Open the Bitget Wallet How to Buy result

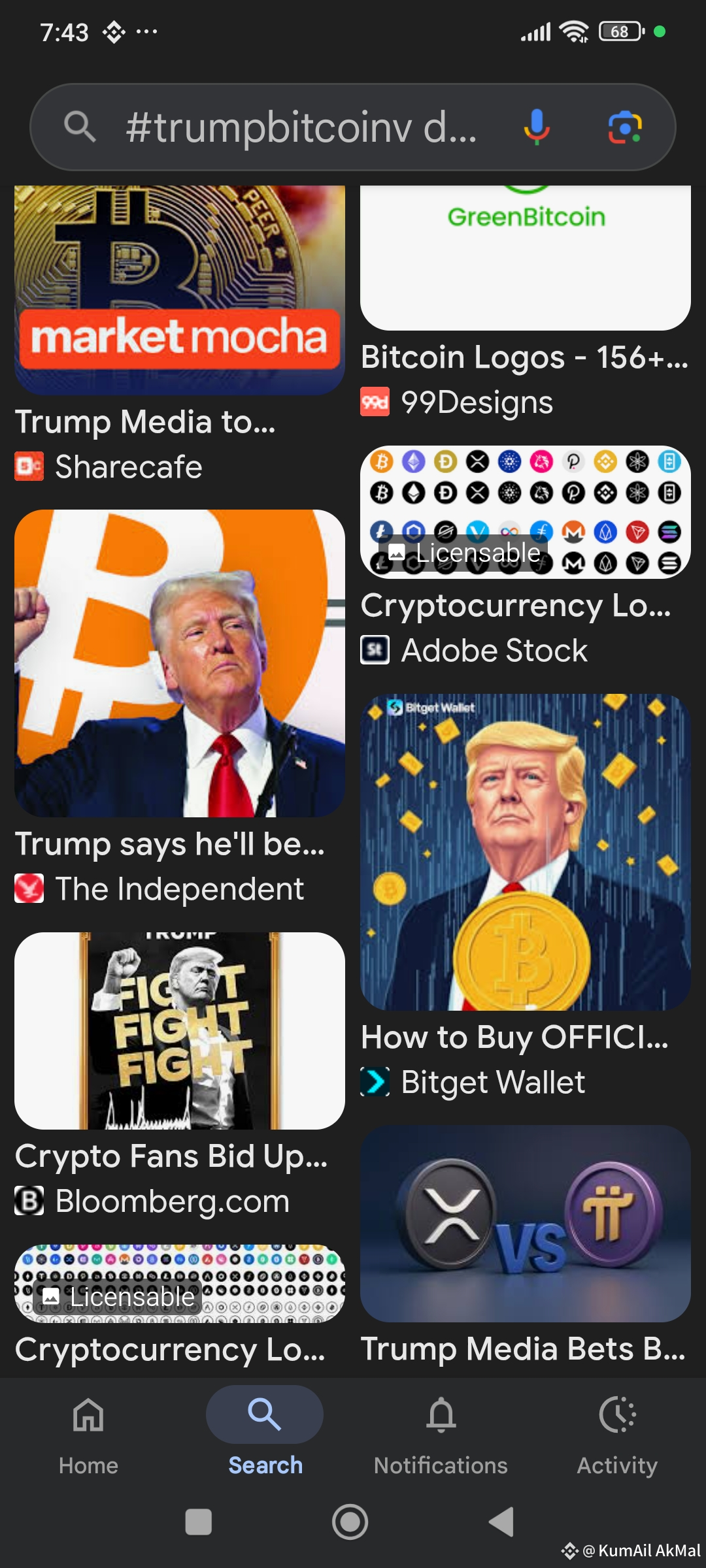point(526,852)
